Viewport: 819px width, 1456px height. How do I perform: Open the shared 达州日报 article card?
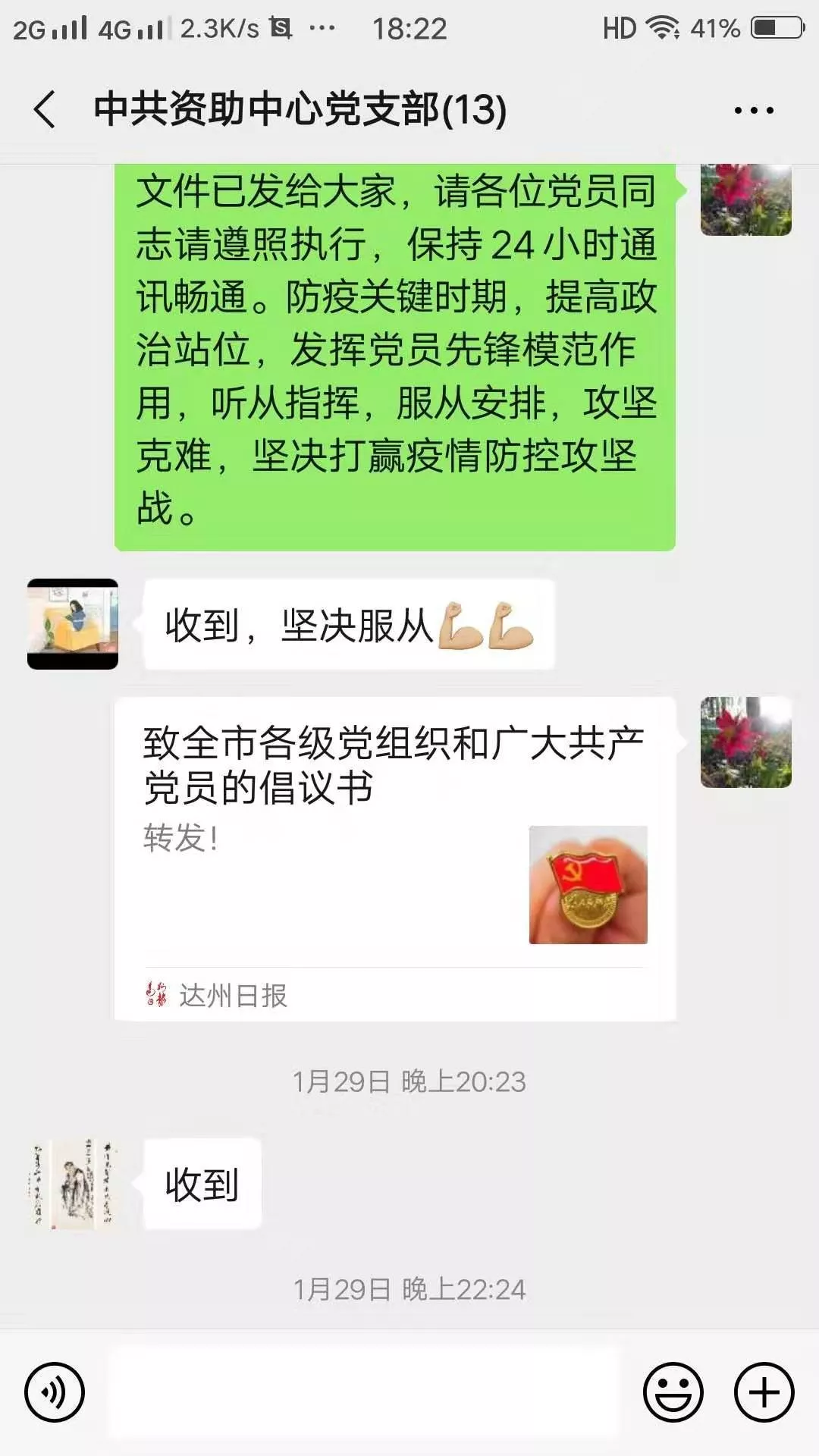394,858
